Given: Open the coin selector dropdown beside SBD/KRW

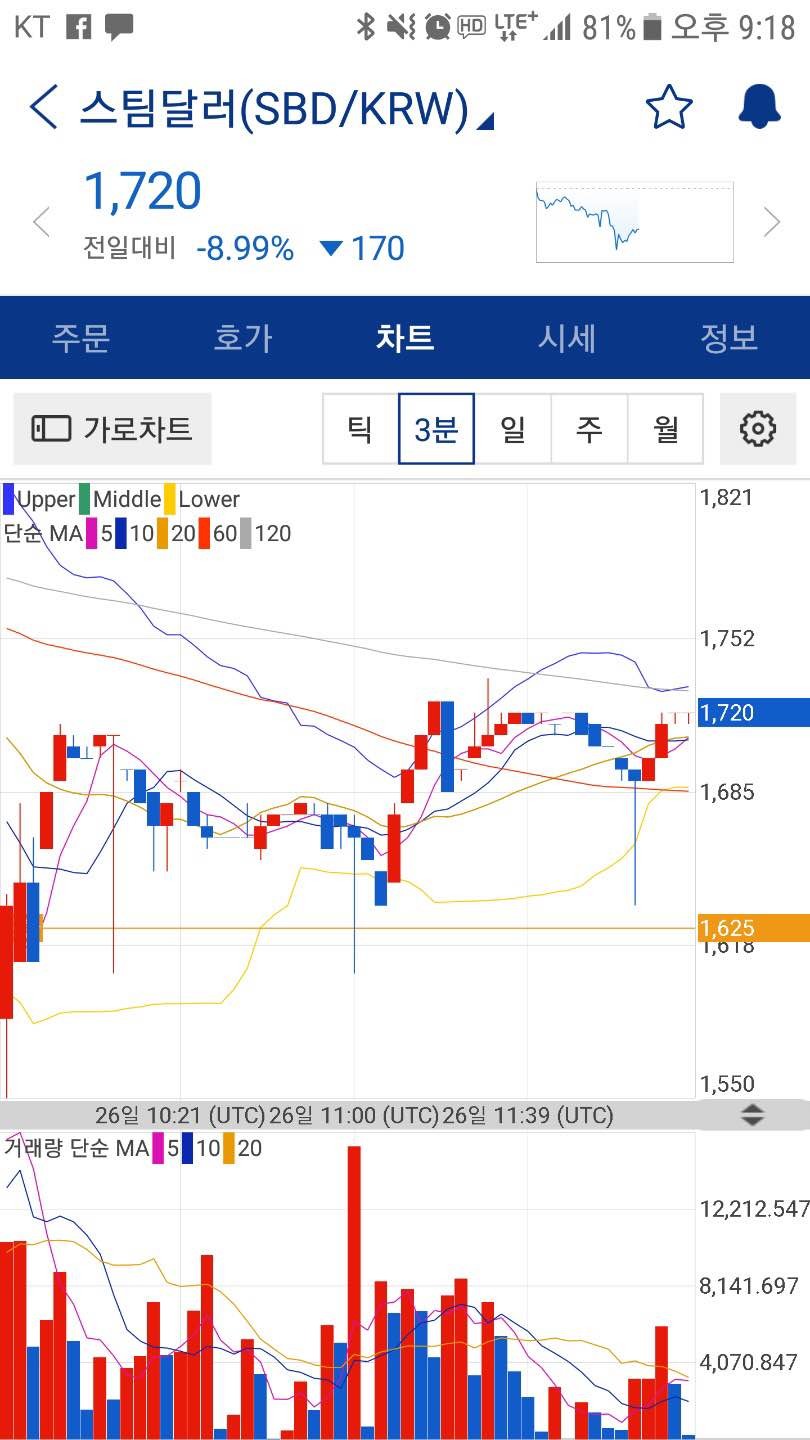Looking at the screenshot, I should pyautogui.click(x=484, y=115).
